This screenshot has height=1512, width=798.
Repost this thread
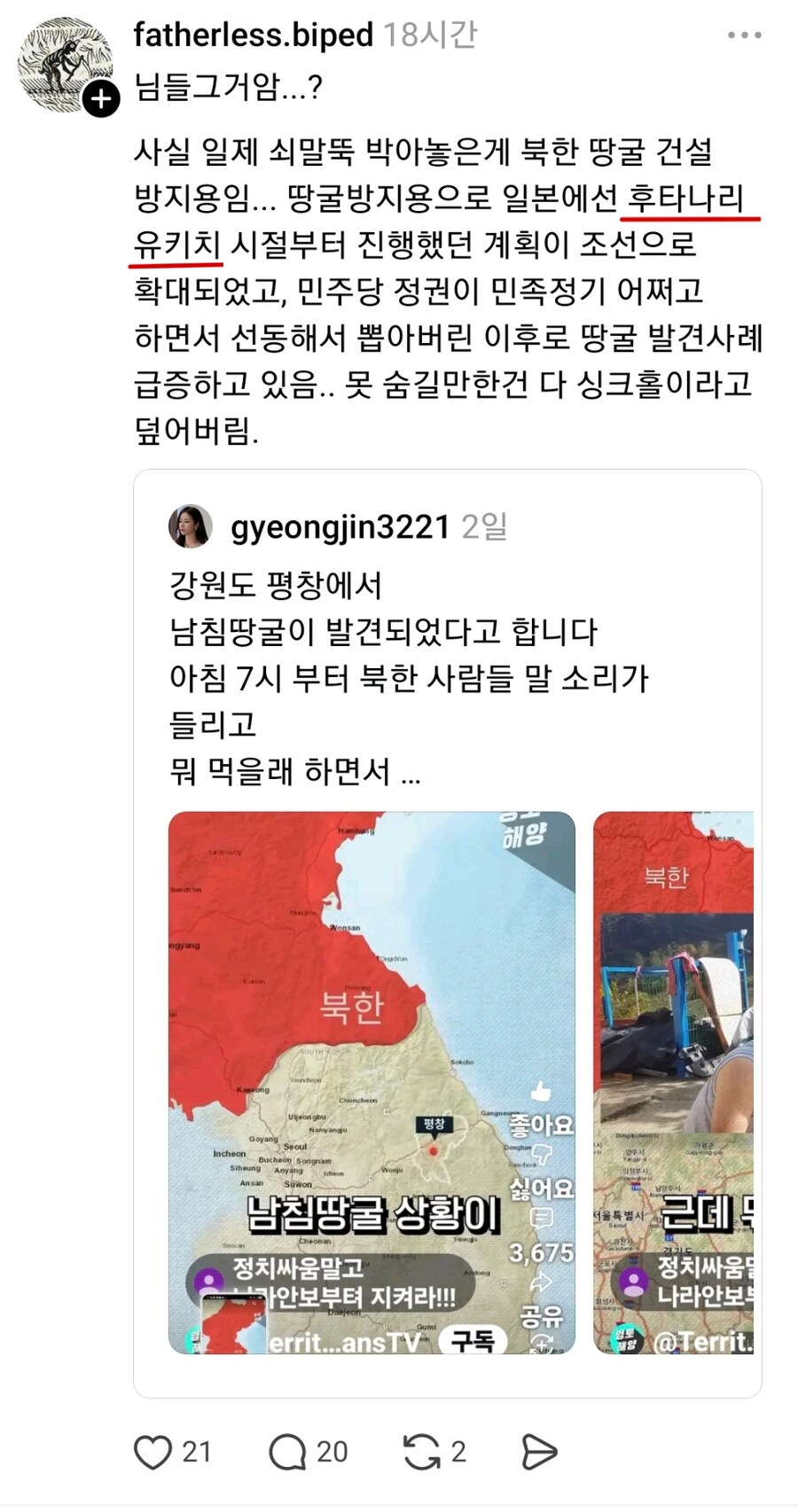pyautogui.click(x=421, y=1452)
